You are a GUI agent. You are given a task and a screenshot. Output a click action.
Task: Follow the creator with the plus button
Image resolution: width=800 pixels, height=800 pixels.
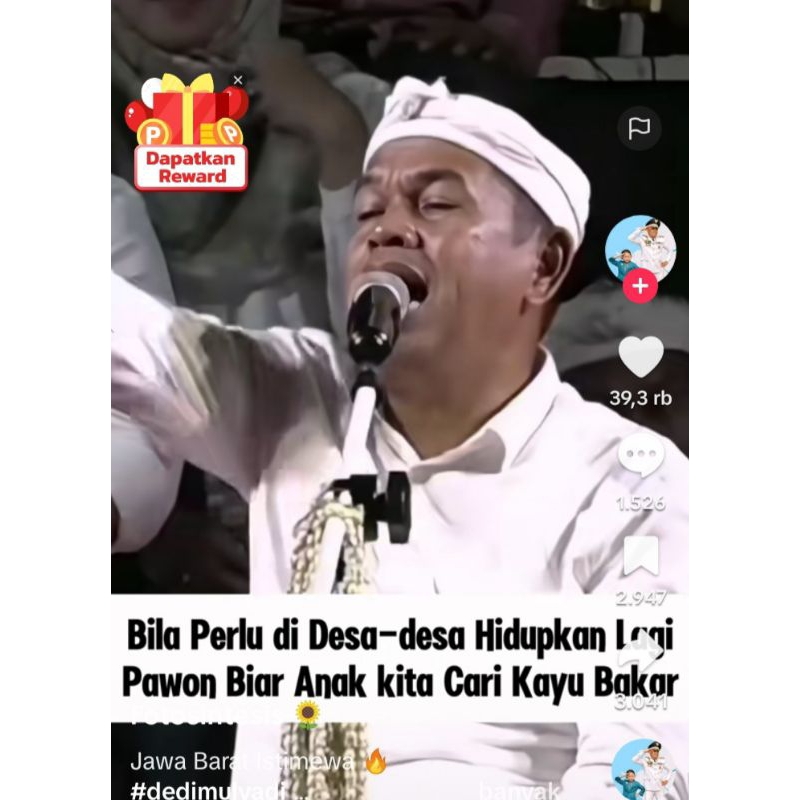(x=640, y=287)
